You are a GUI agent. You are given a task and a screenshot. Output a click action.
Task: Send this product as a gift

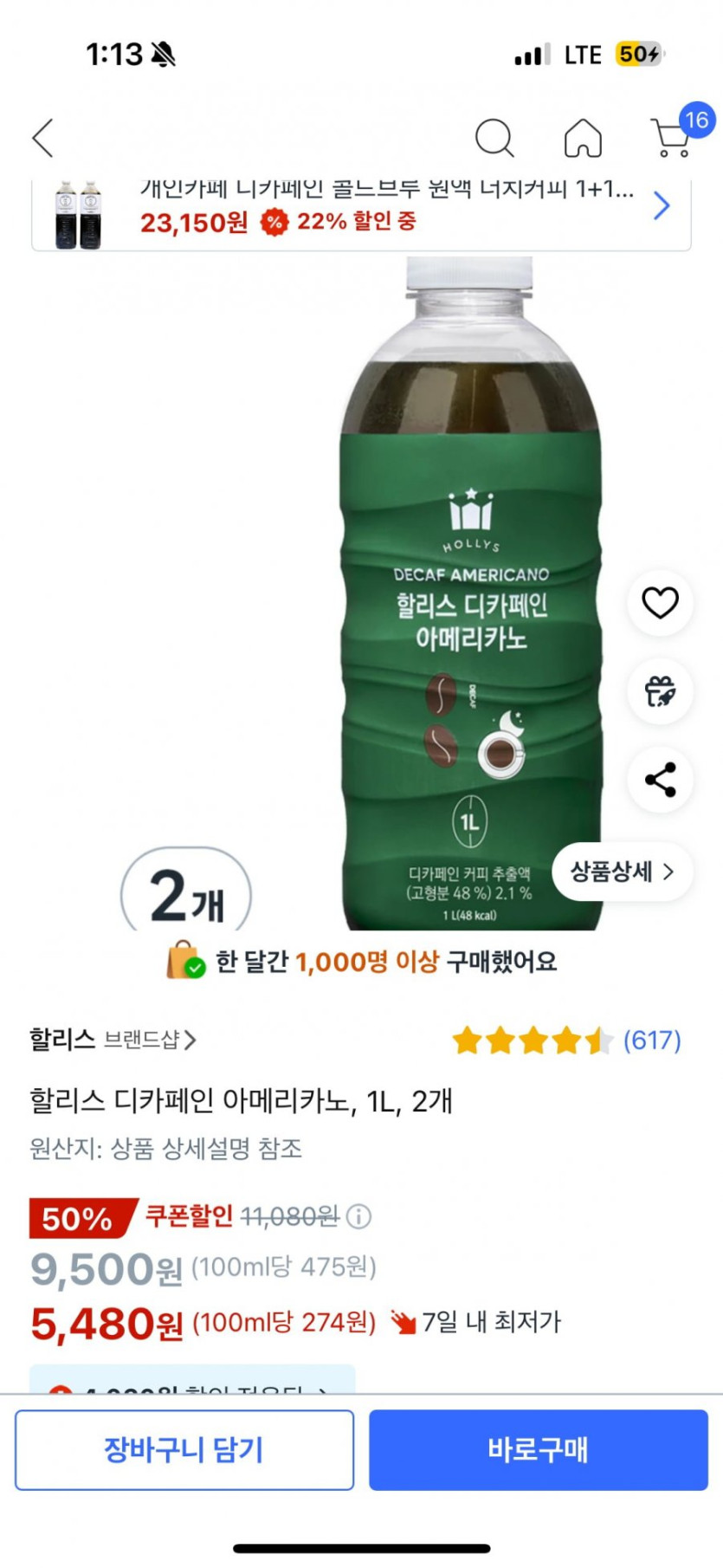[660, 691]
